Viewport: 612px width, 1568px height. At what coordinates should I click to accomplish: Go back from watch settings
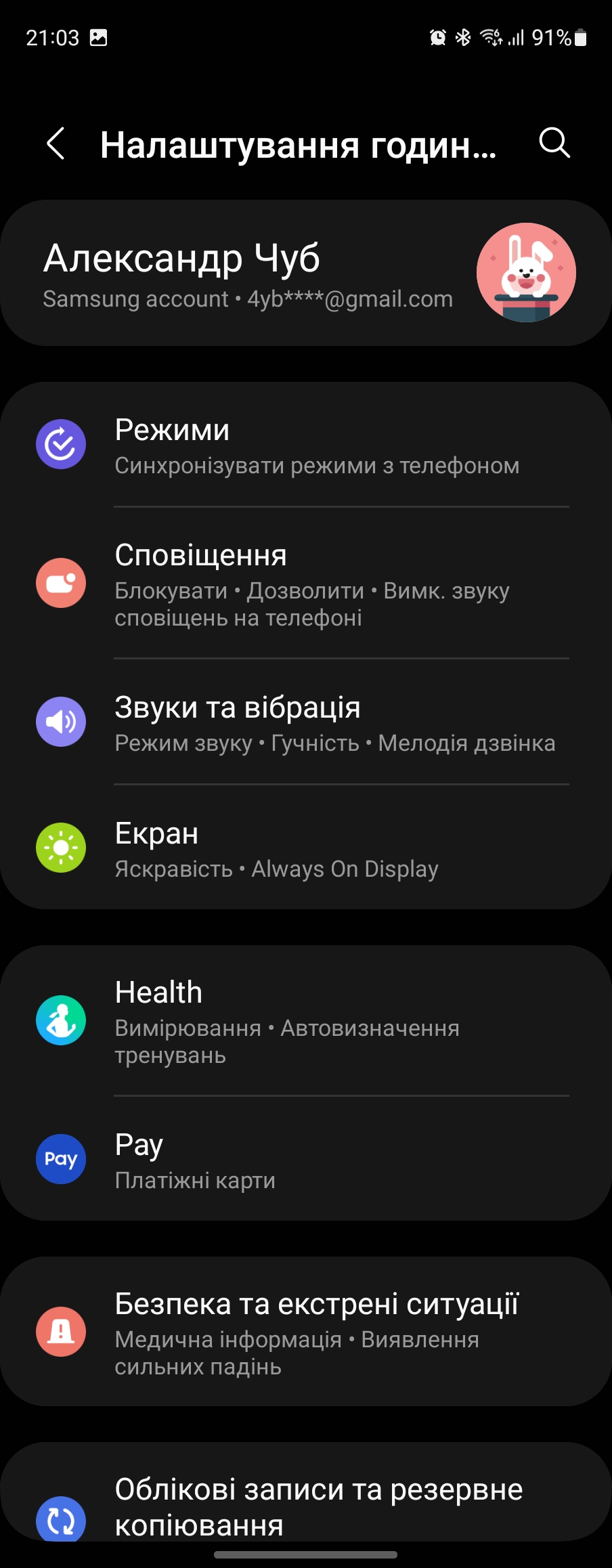56,144
